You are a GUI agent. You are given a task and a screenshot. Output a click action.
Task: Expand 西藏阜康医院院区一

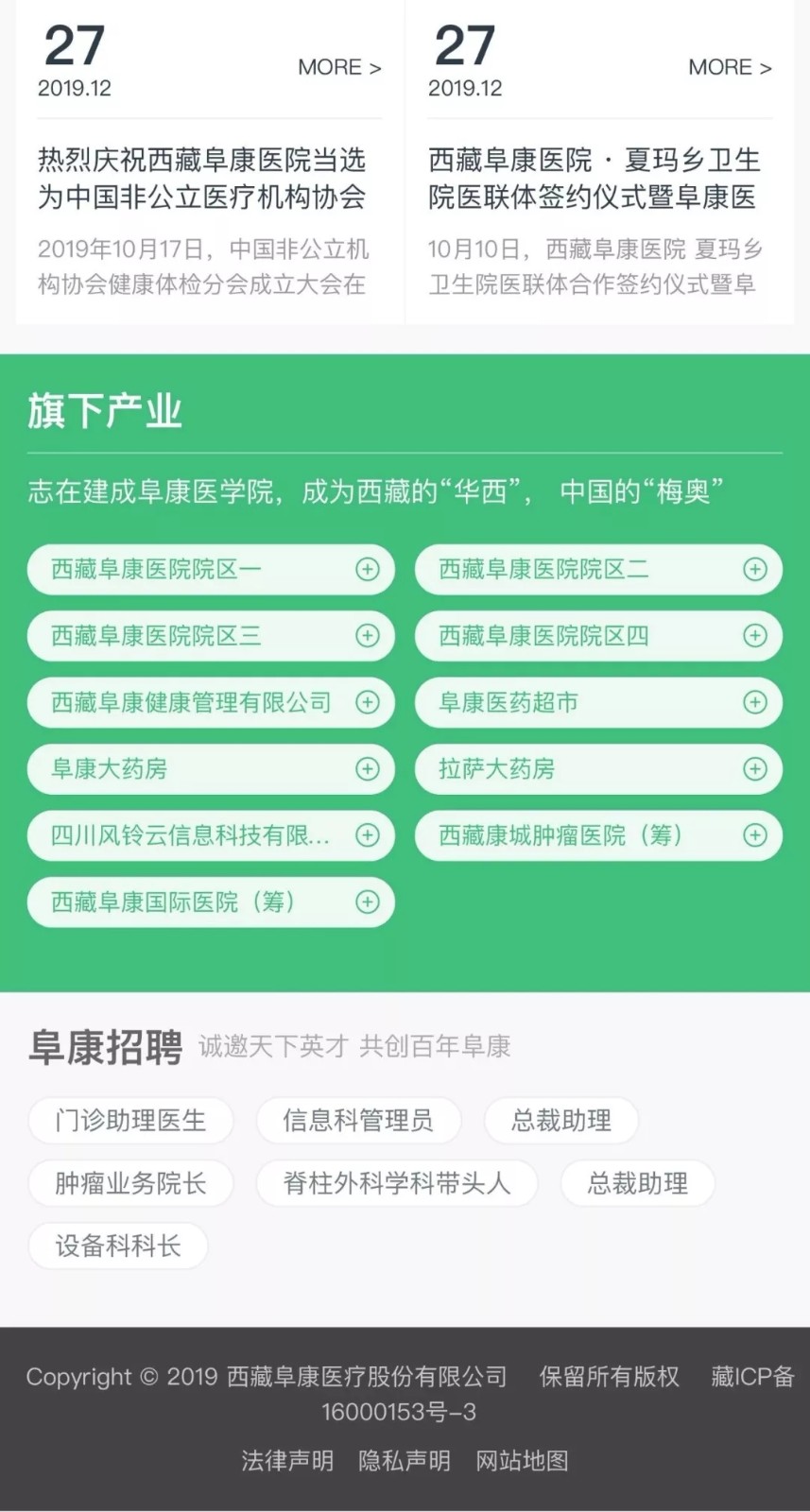[367, 569]
